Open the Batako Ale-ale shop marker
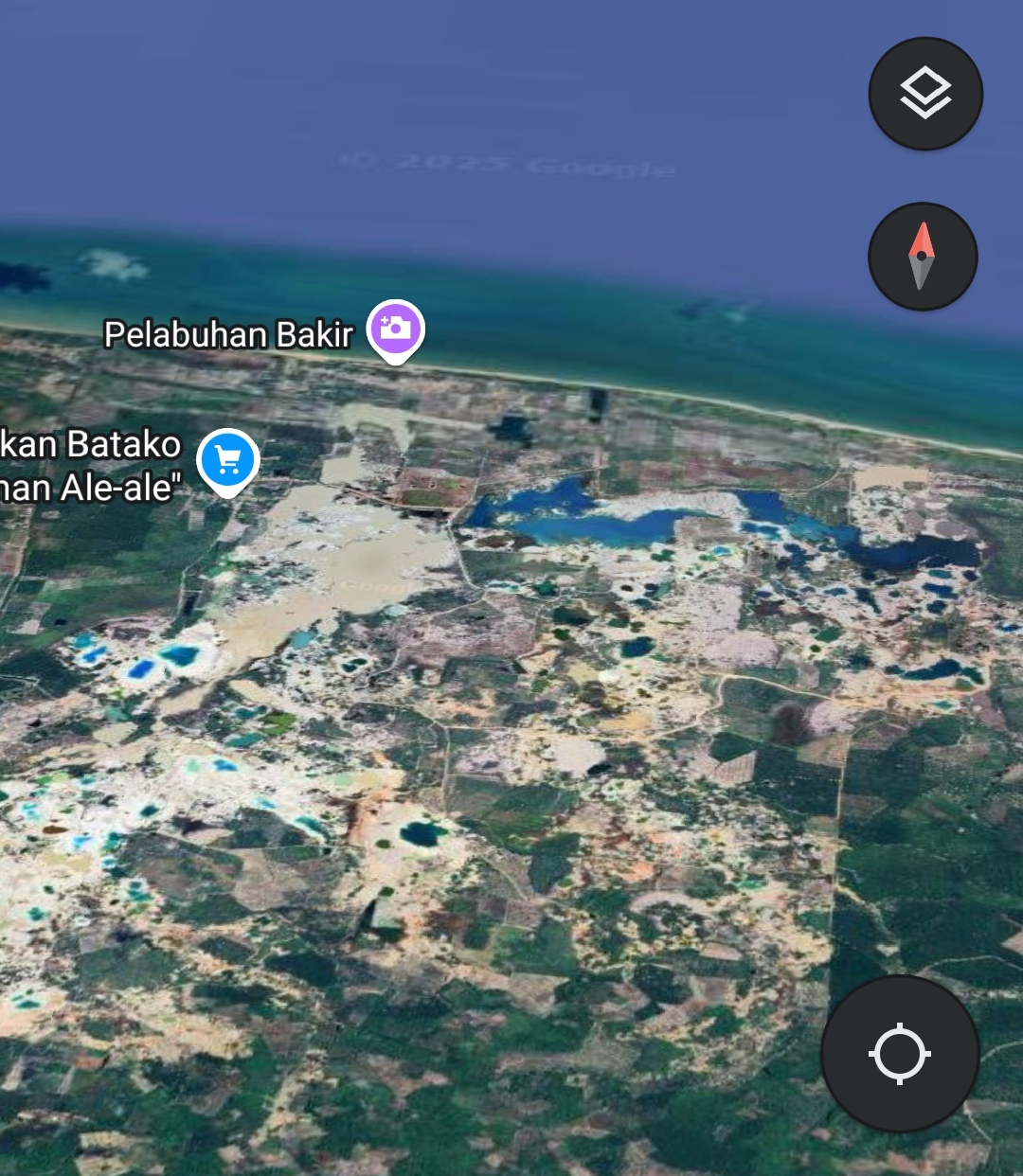1023x1176 pixels. (227, 460)
